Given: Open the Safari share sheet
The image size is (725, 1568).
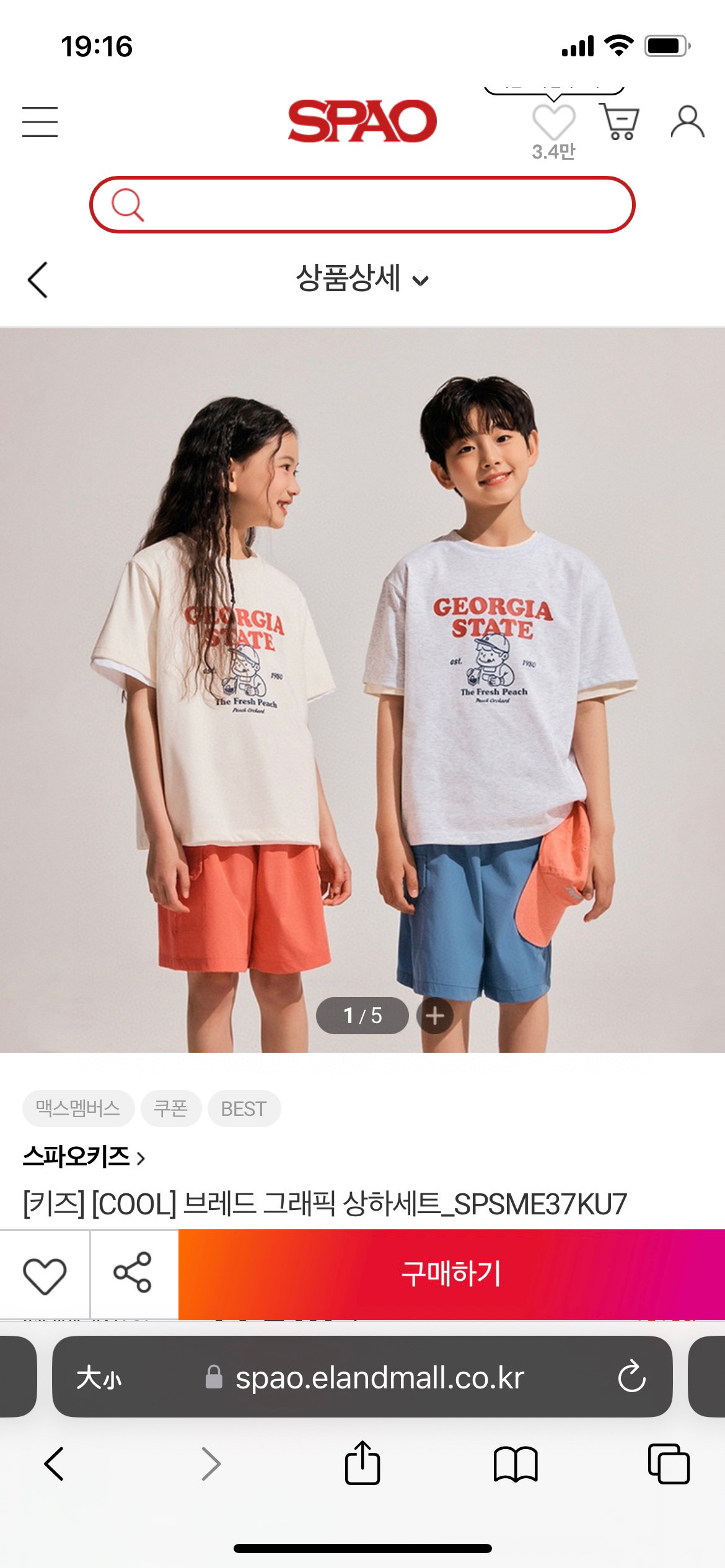Looking at the screenshot, I should 362,1464.
